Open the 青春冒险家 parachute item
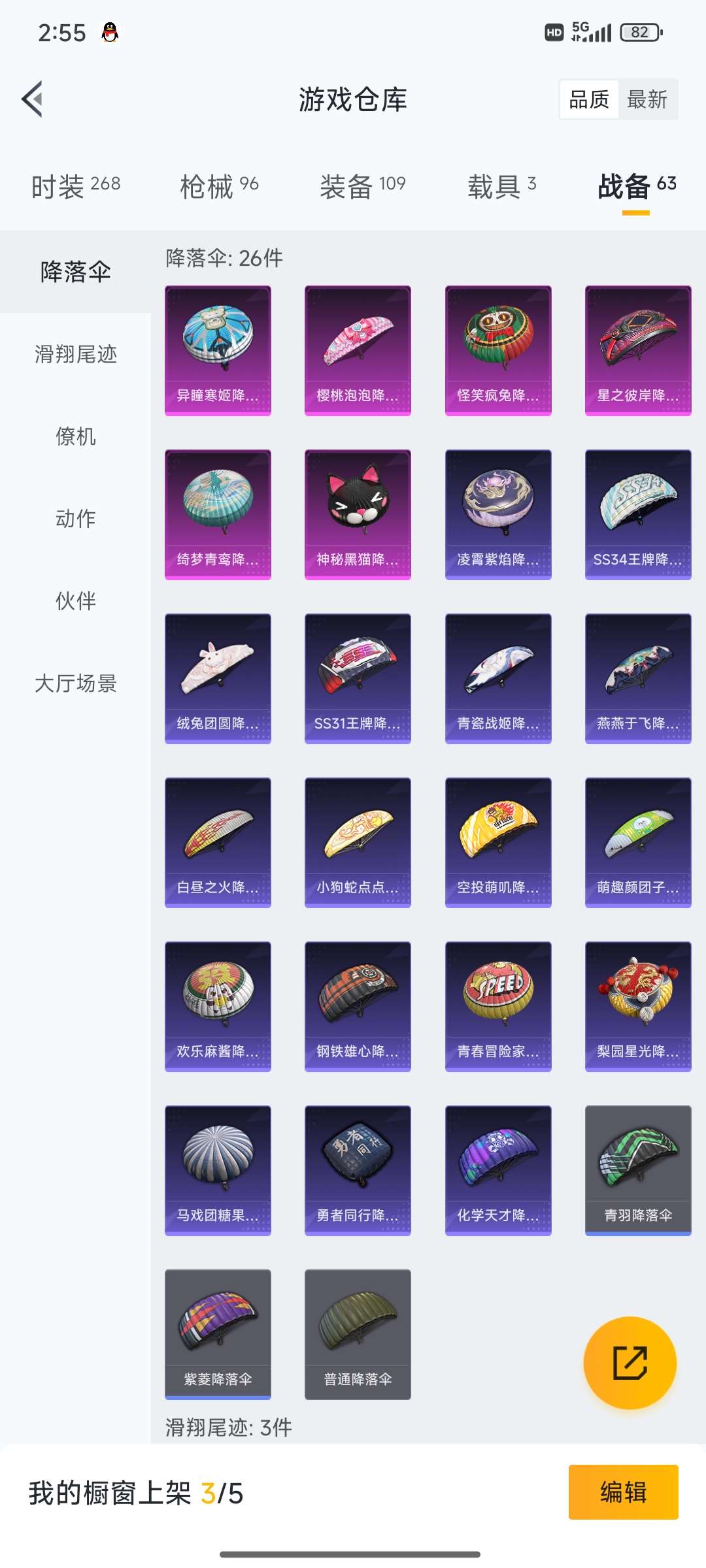The width and height of the screenshot is (706, 1568). 498,1006
